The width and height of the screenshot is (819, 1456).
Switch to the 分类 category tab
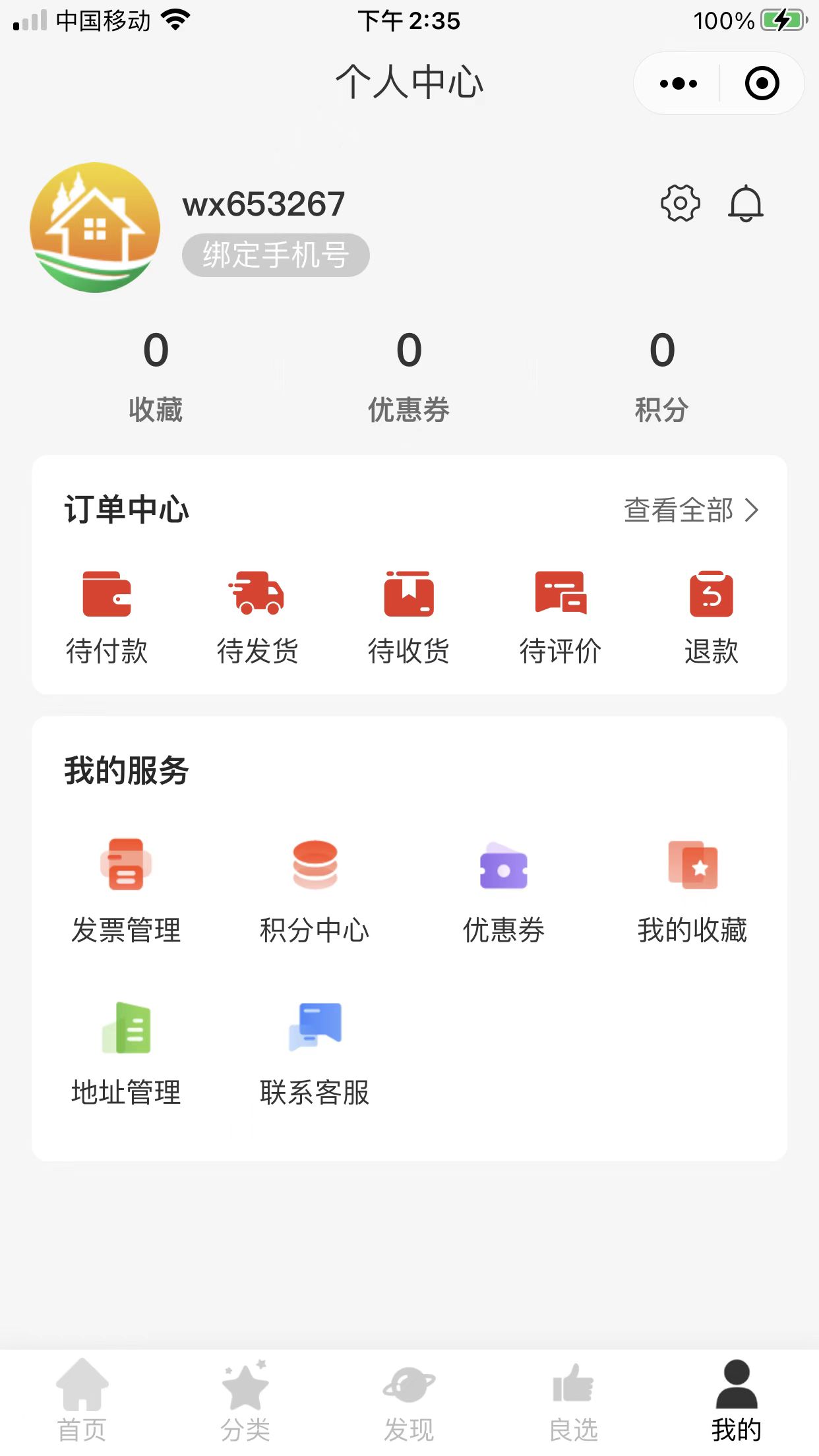click(x=245, y=1401)
